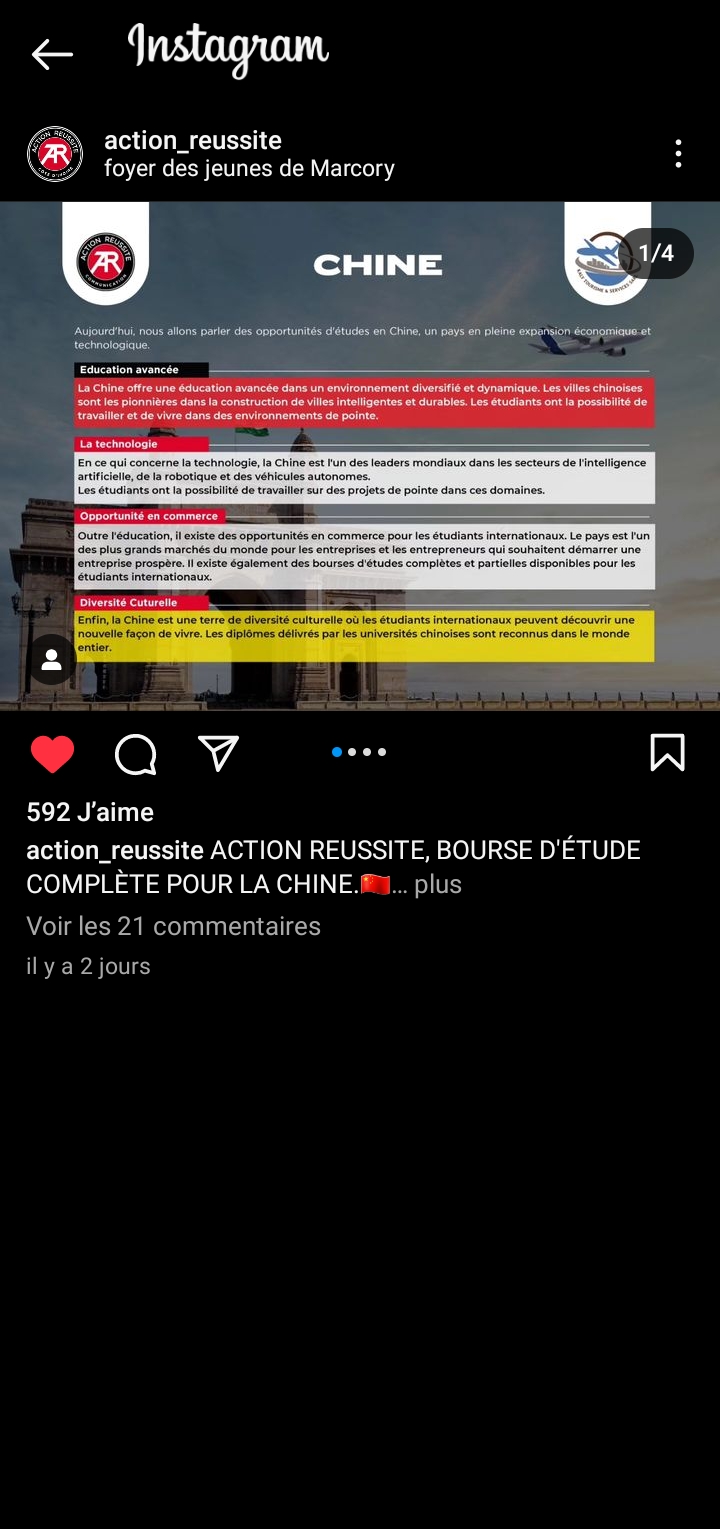Expand caption by tapping plus

438,884
